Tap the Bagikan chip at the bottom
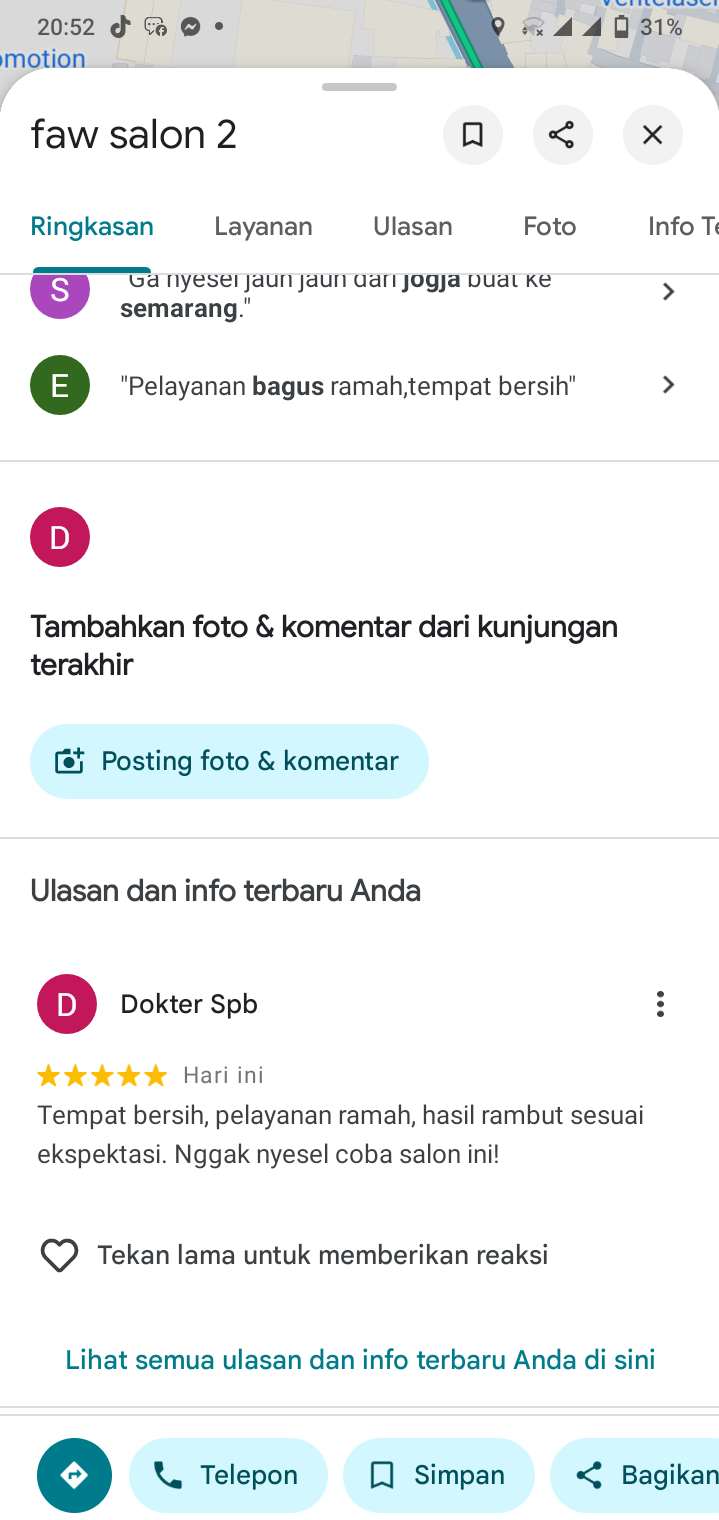 635,1475
